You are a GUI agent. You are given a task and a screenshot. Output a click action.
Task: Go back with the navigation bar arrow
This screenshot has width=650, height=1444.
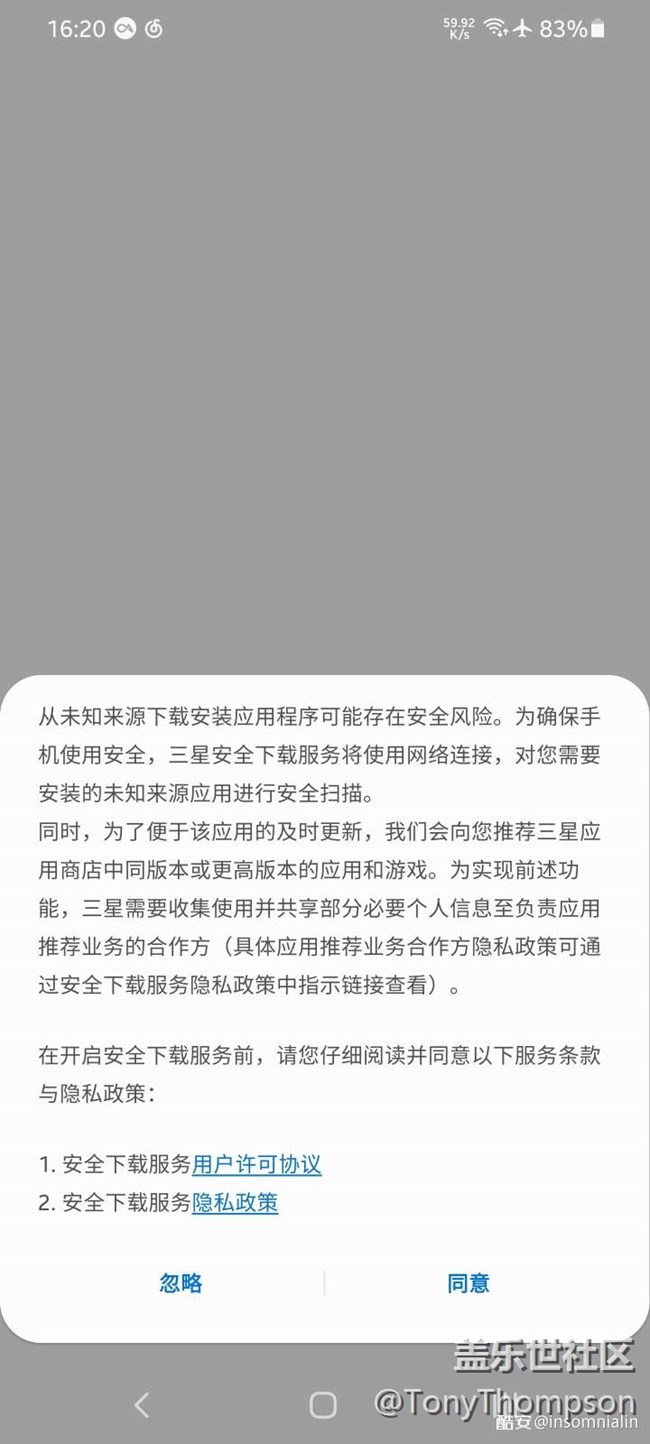tap(142, 1405)
